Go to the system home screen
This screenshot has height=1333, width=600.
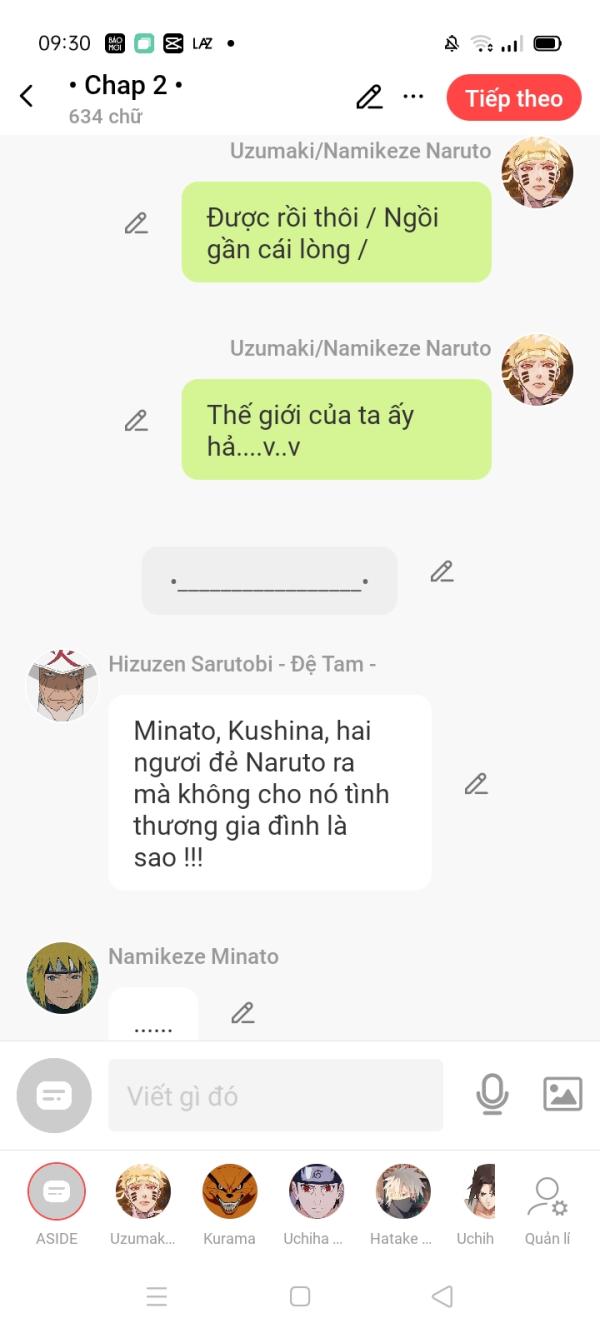tap(299, 1296)
